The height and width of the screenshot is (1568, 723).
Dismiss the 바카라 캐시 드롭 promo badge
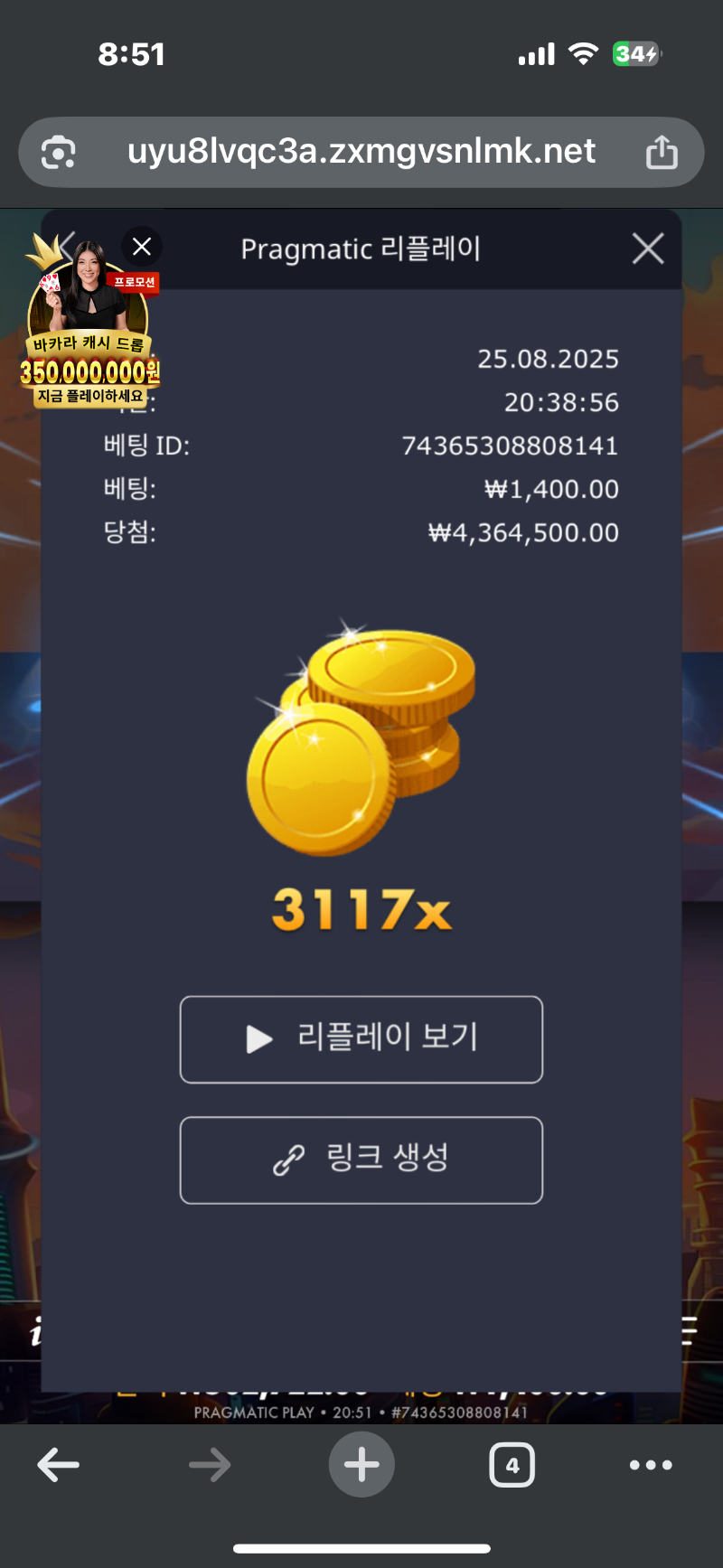tap(142, 247)
